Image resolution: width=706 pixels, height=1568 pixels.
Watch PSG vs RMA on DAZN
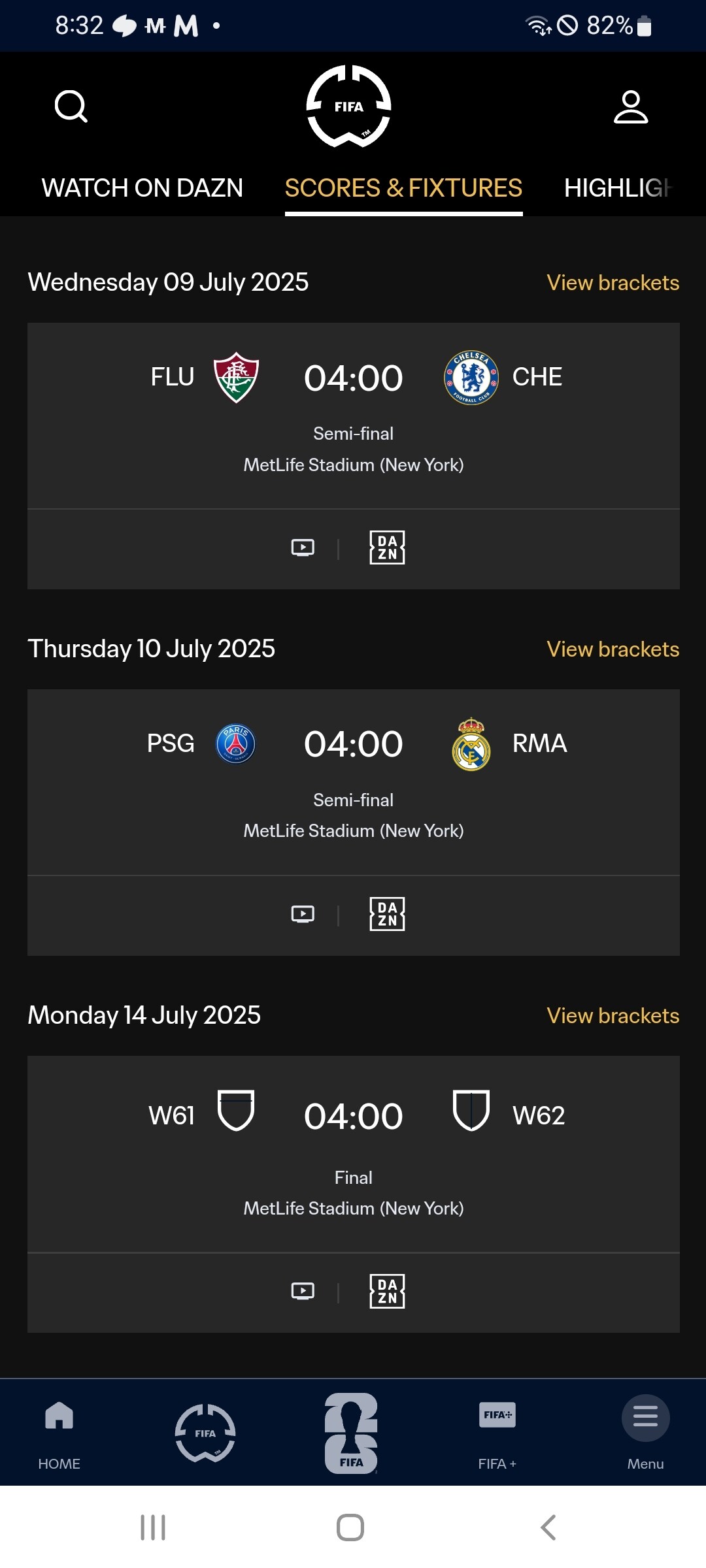(x=387, y=914)
